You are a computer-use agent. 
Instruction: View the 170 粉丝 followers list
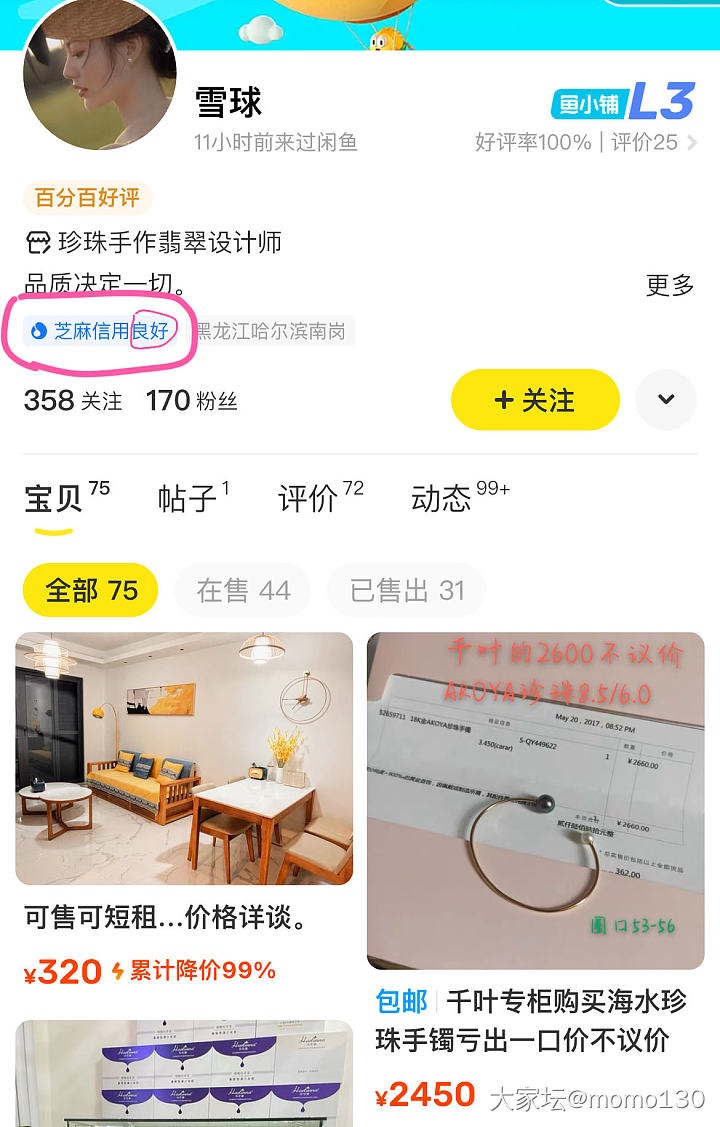[x=192, y=401]
